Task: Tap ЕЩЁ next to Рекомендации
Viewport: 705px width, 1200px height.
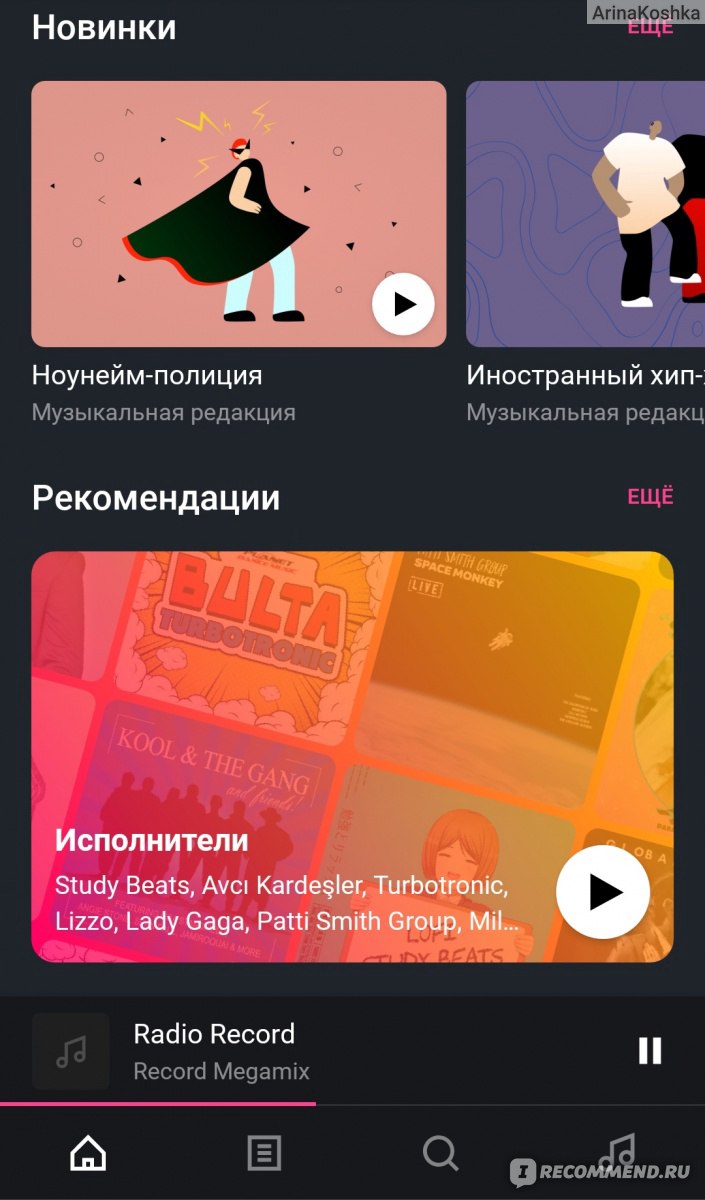Action: click(650, 497)
